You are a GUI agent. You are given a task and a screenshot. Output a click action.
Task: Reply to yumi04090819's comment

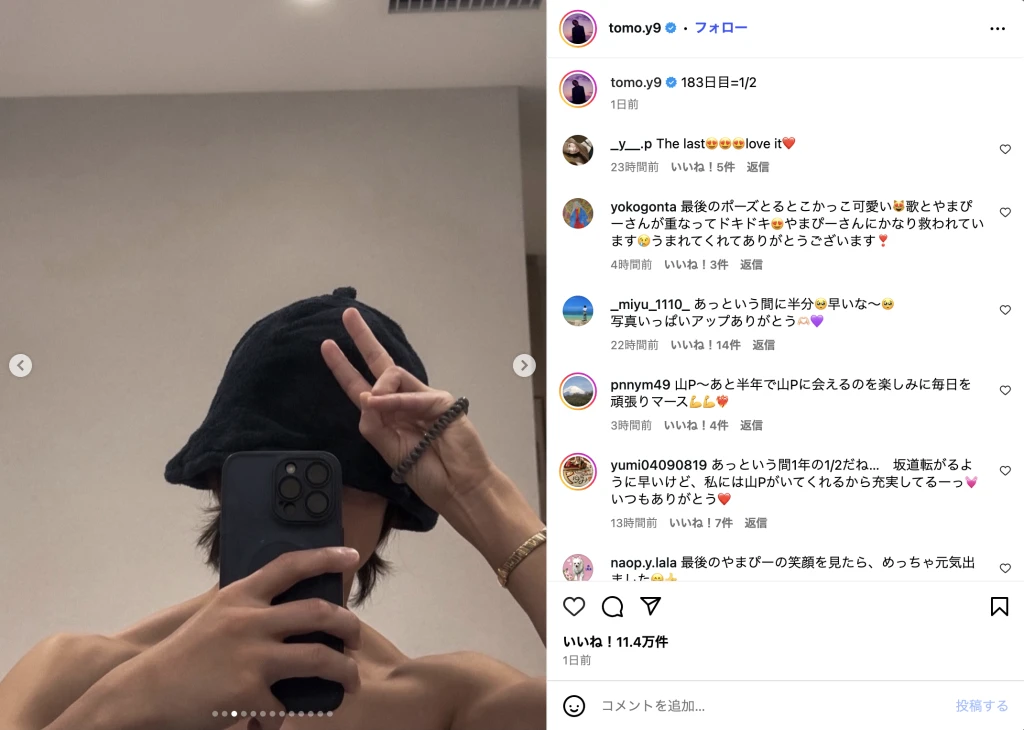755,523
